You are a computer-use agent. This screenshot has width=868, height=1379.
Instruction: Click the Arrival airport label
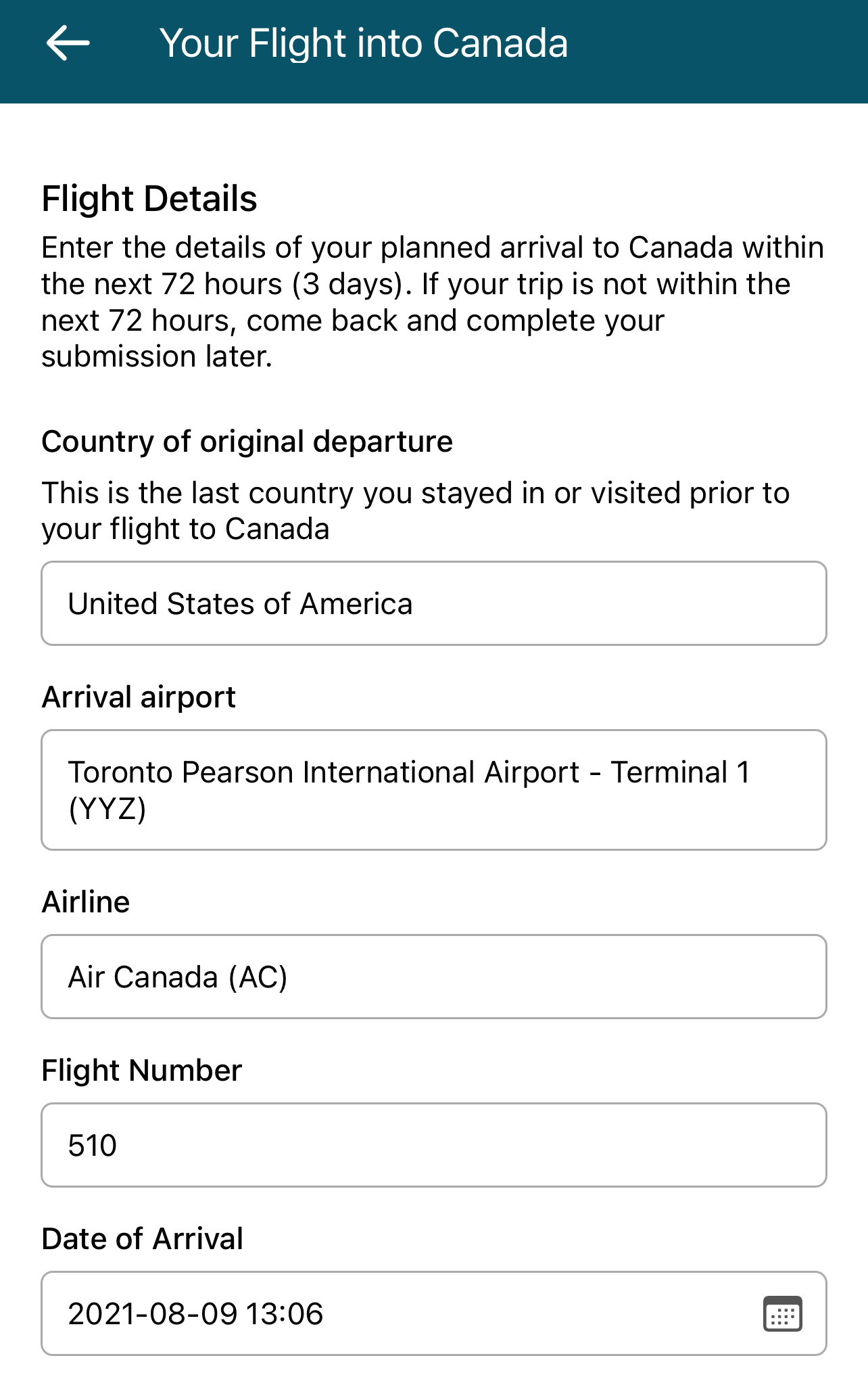139,696
